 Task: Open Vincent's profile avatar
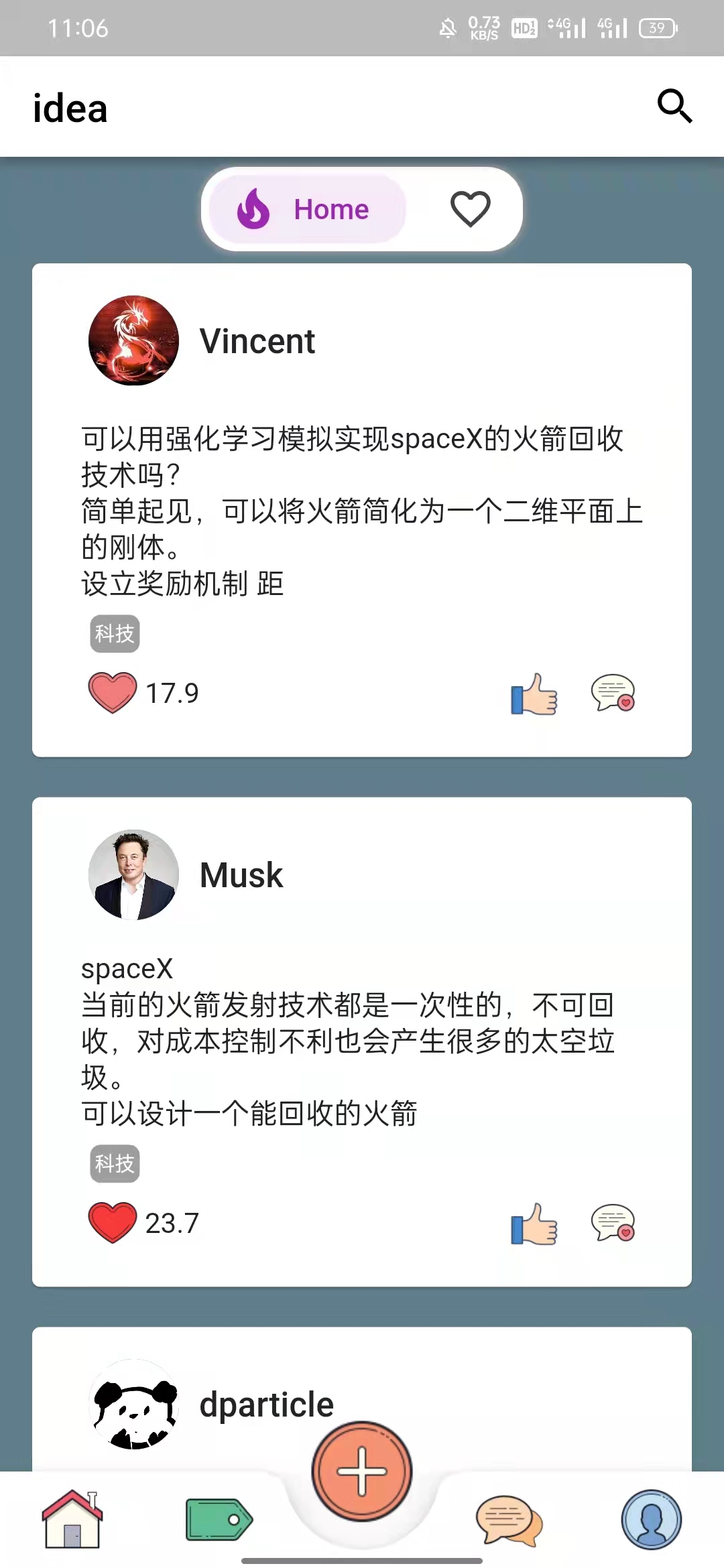133,340
